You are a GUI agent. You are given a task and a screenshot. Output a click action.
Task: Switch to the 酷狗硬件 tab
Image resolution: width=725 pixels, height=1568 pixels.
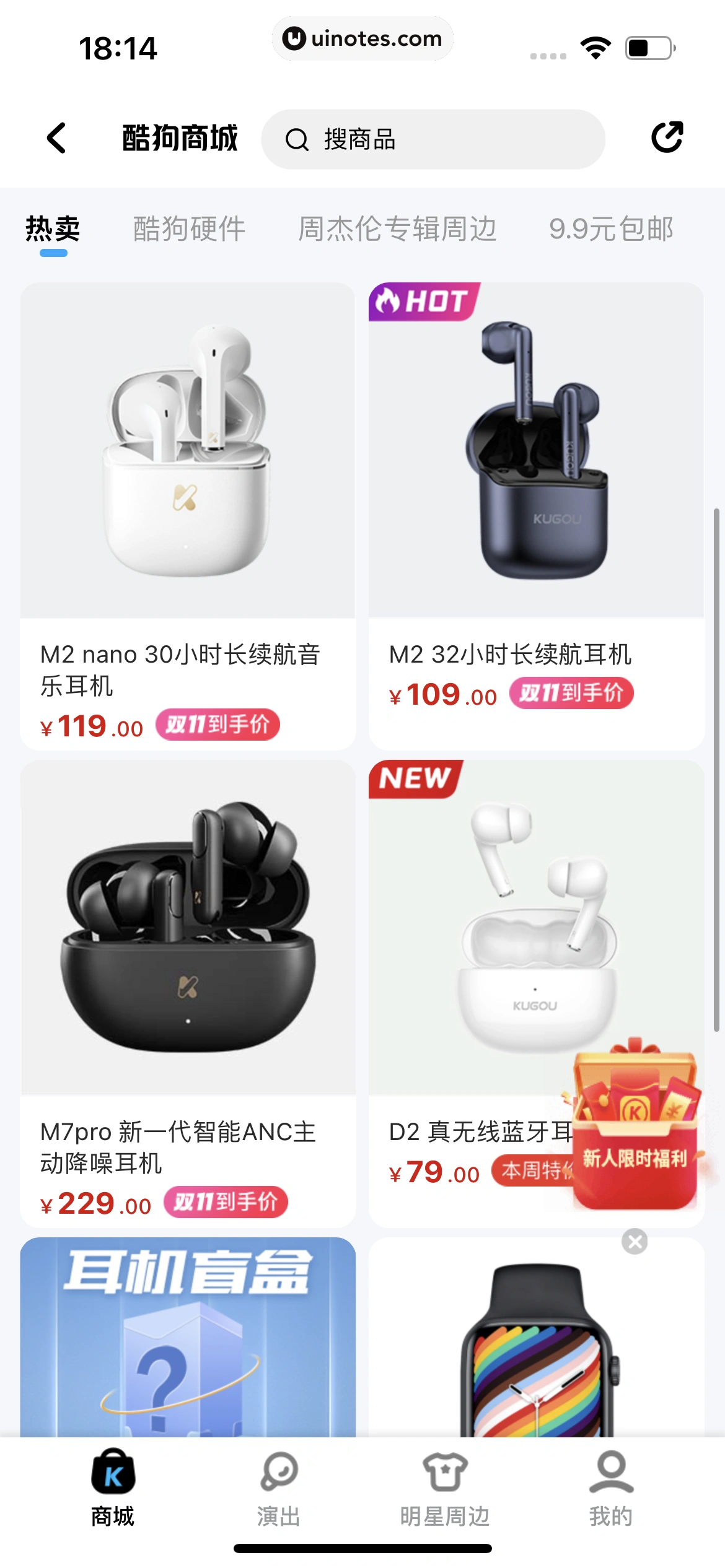coord(189,229)
